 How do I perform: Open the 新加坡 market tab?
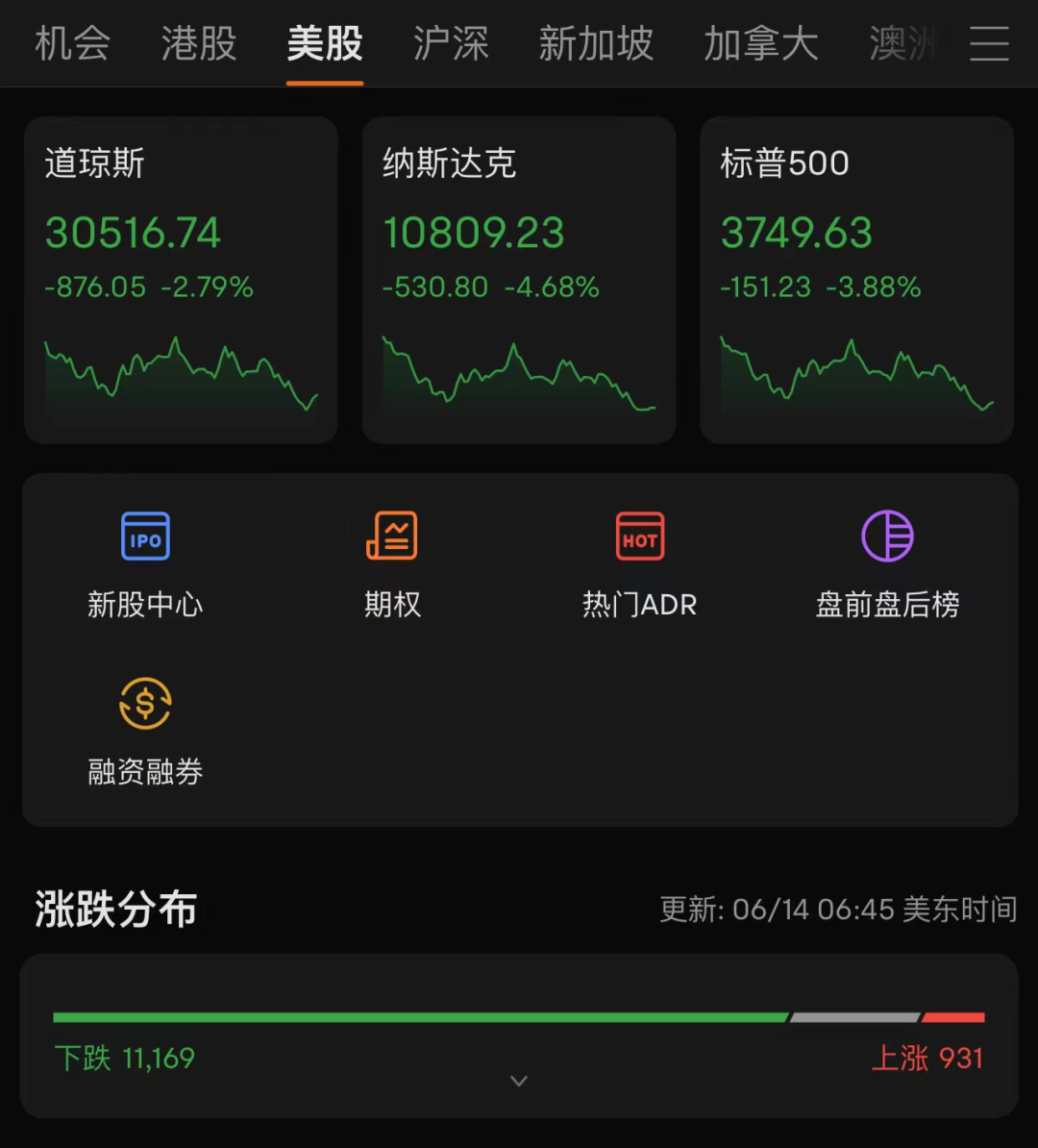pyautogui.click(x=596, y=44)
